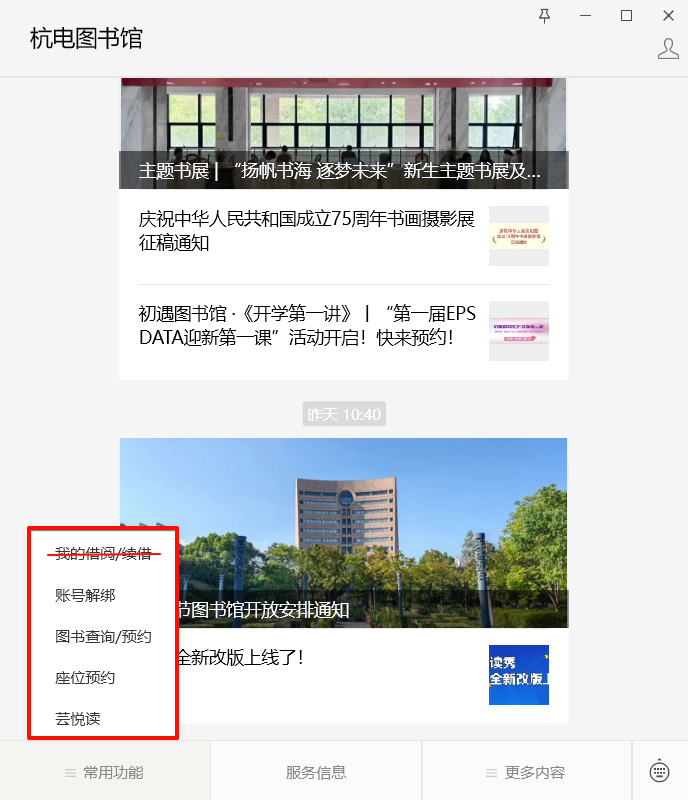Open the account profile icon
This screenshot has height=800, width=688.
[668, 47]
